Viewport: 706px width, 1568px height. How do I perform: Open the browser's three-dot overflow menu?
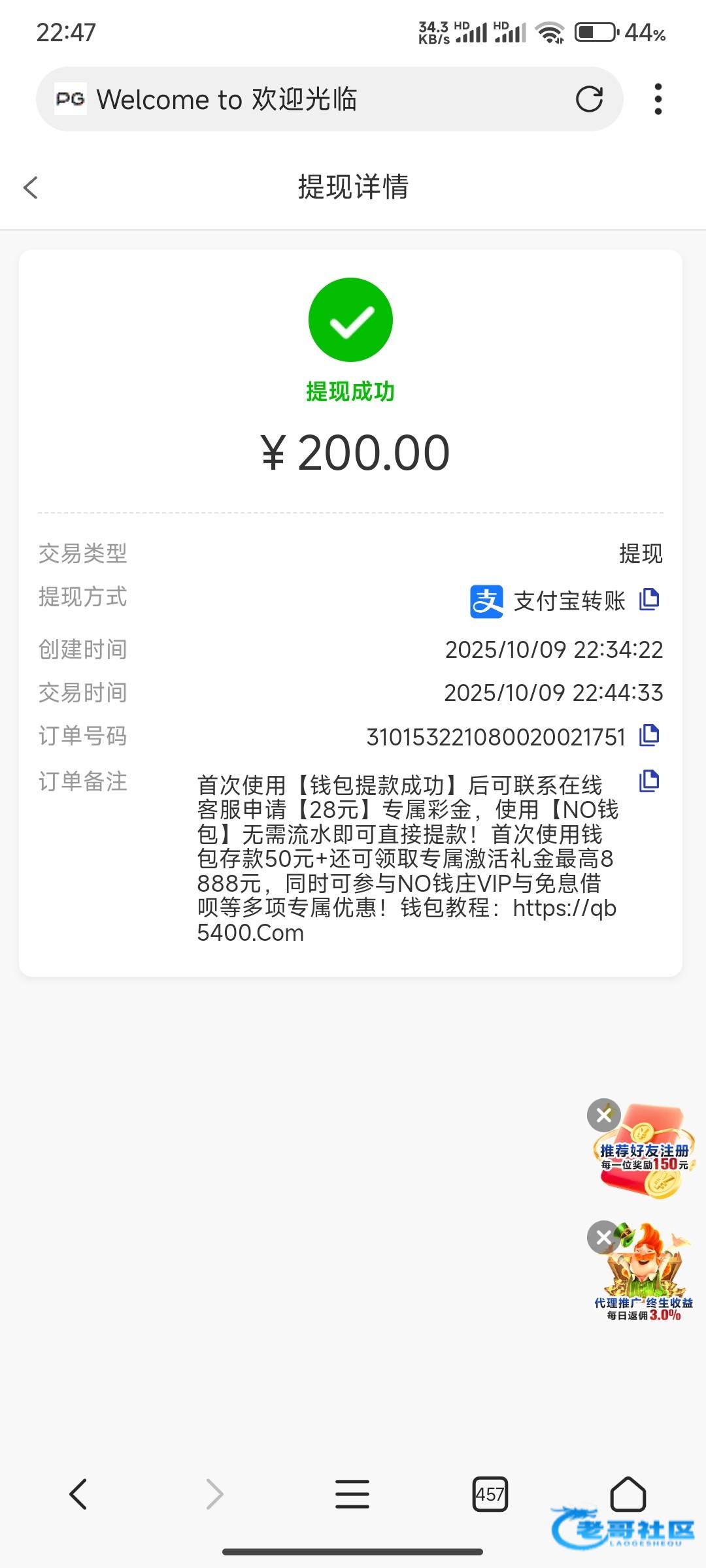click(658, 99)
